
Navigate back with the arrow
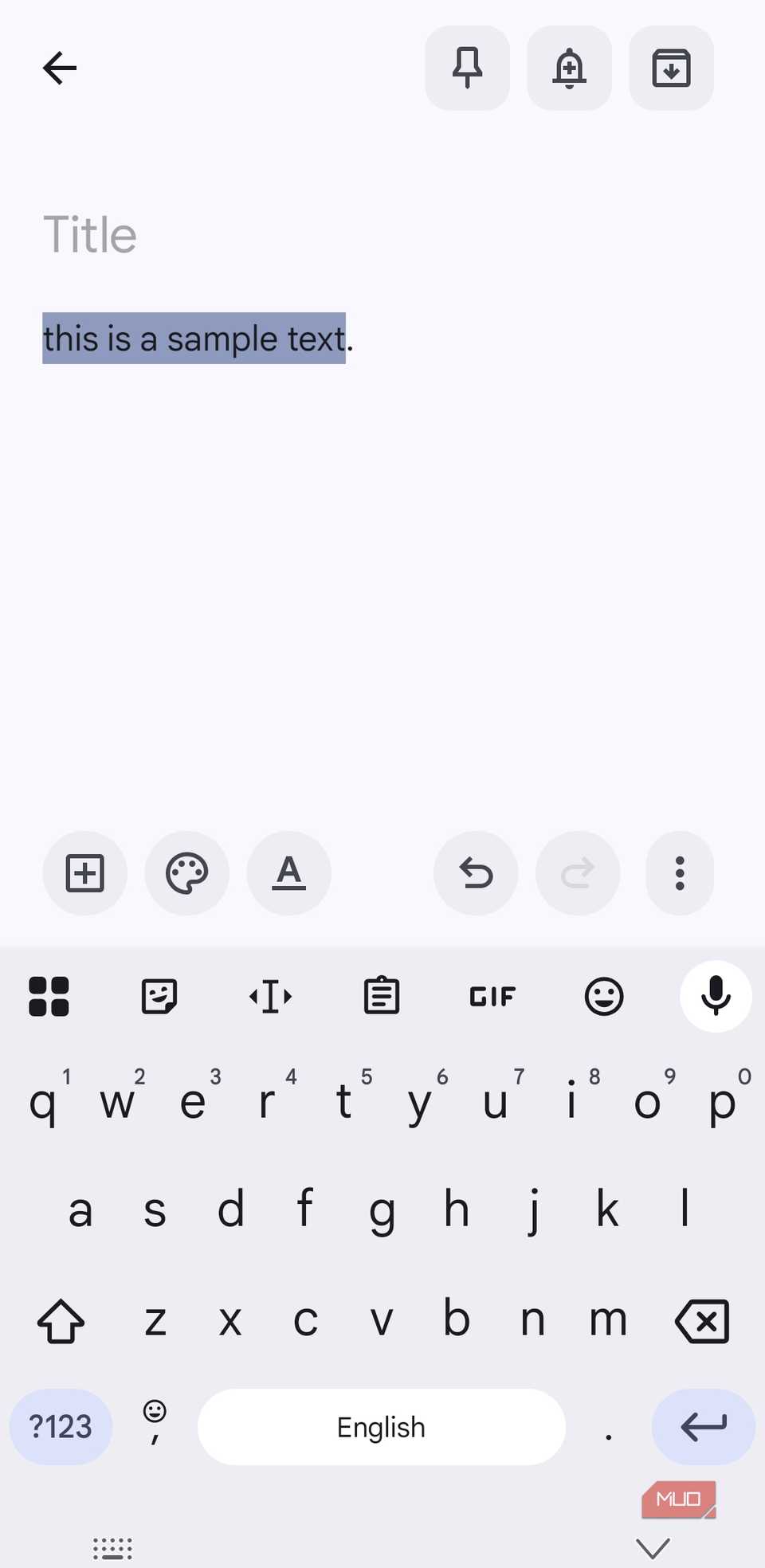coord(58,68)
